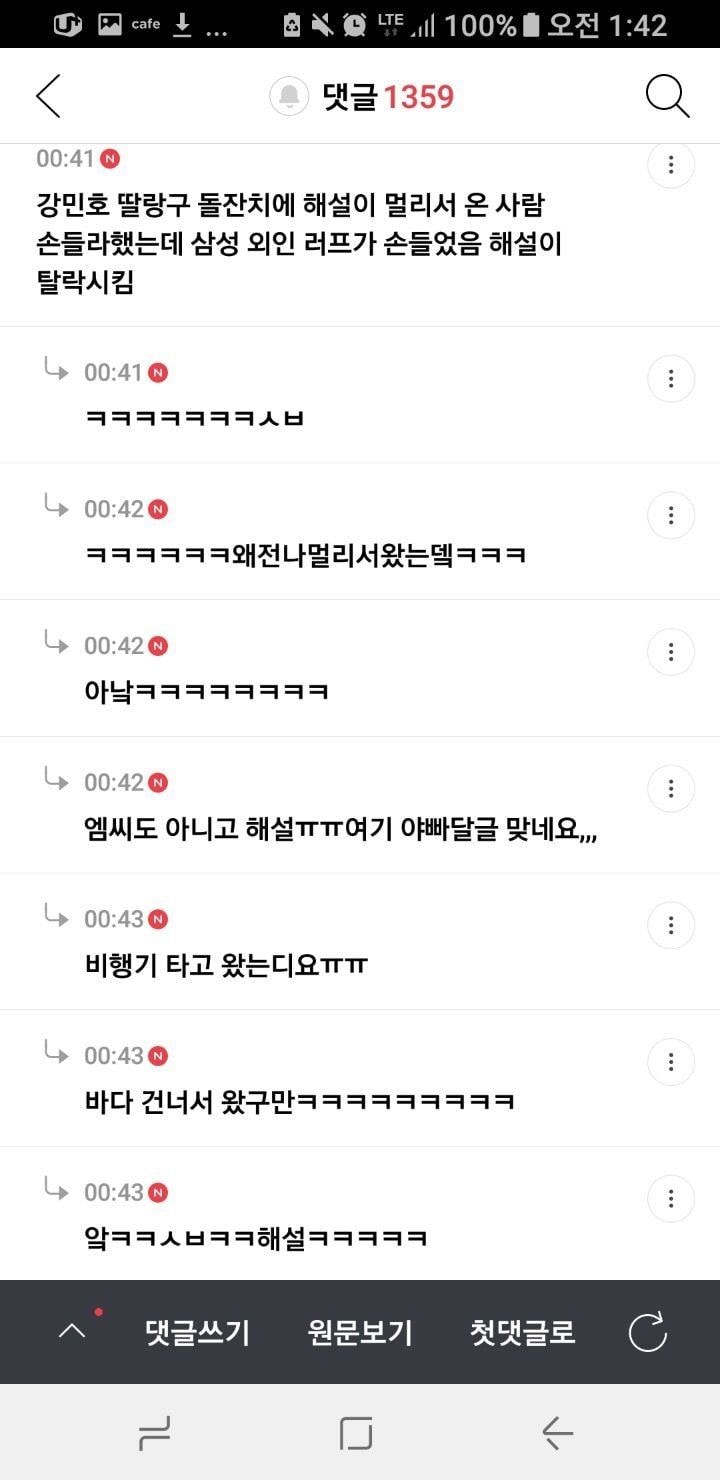Screen dimensions: 720x1480
Task: Expand the bottom bar up-arrow
Action: (x=72, y=1332)
